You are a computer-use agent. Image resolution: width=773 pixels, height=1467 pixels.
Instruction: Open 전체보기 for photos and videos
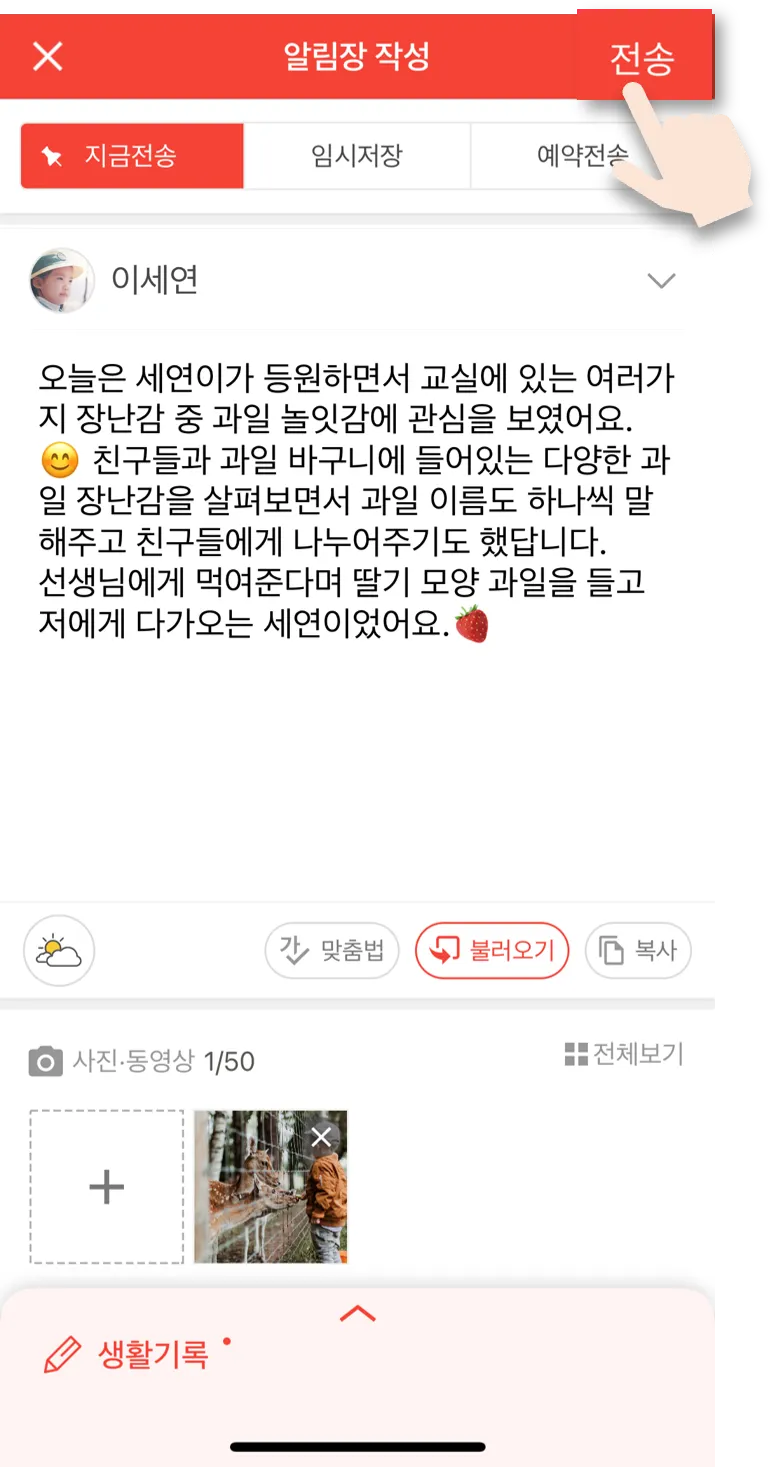624,1054
